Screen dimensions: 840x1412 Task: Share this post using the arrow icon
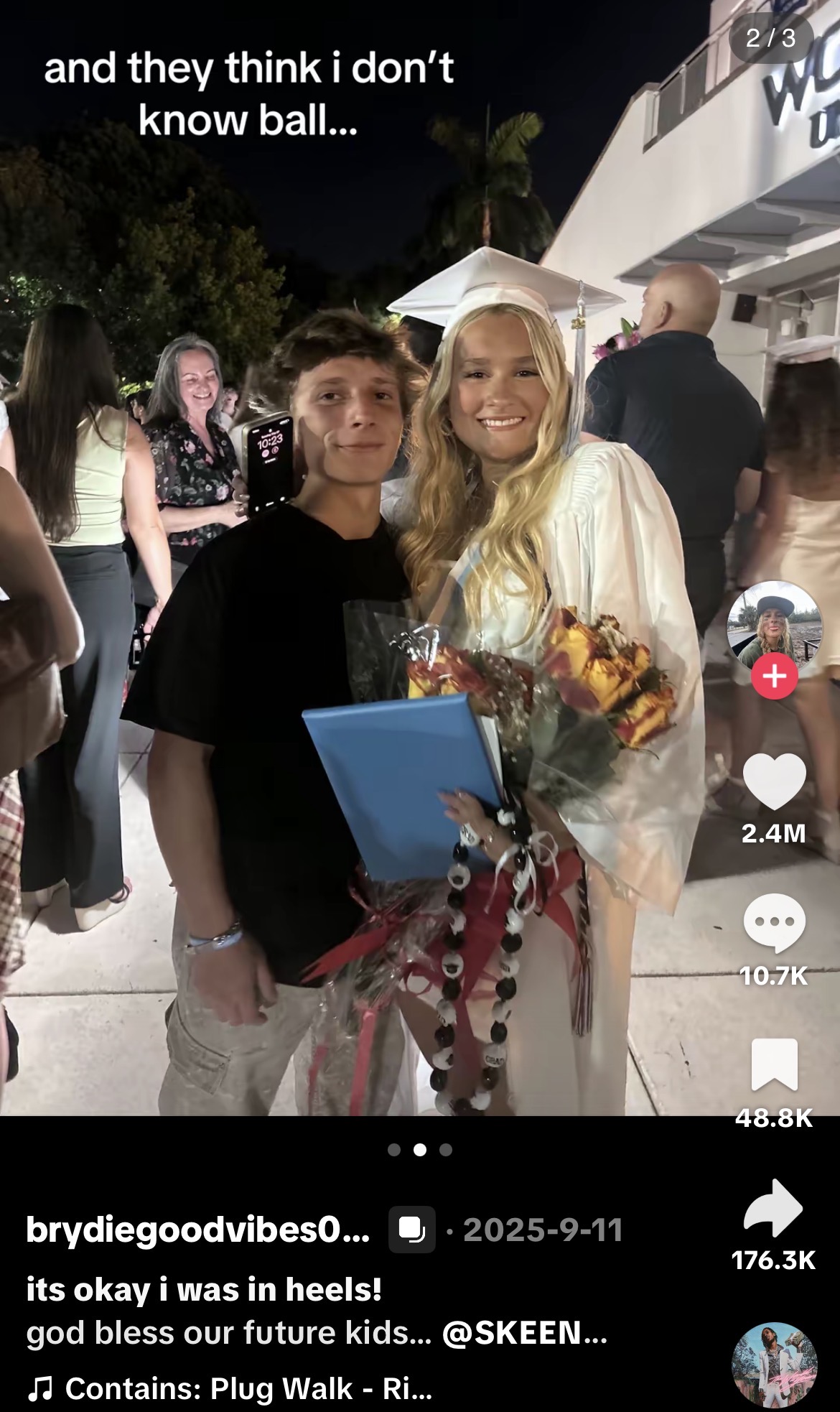click(x=774, y=1208)
